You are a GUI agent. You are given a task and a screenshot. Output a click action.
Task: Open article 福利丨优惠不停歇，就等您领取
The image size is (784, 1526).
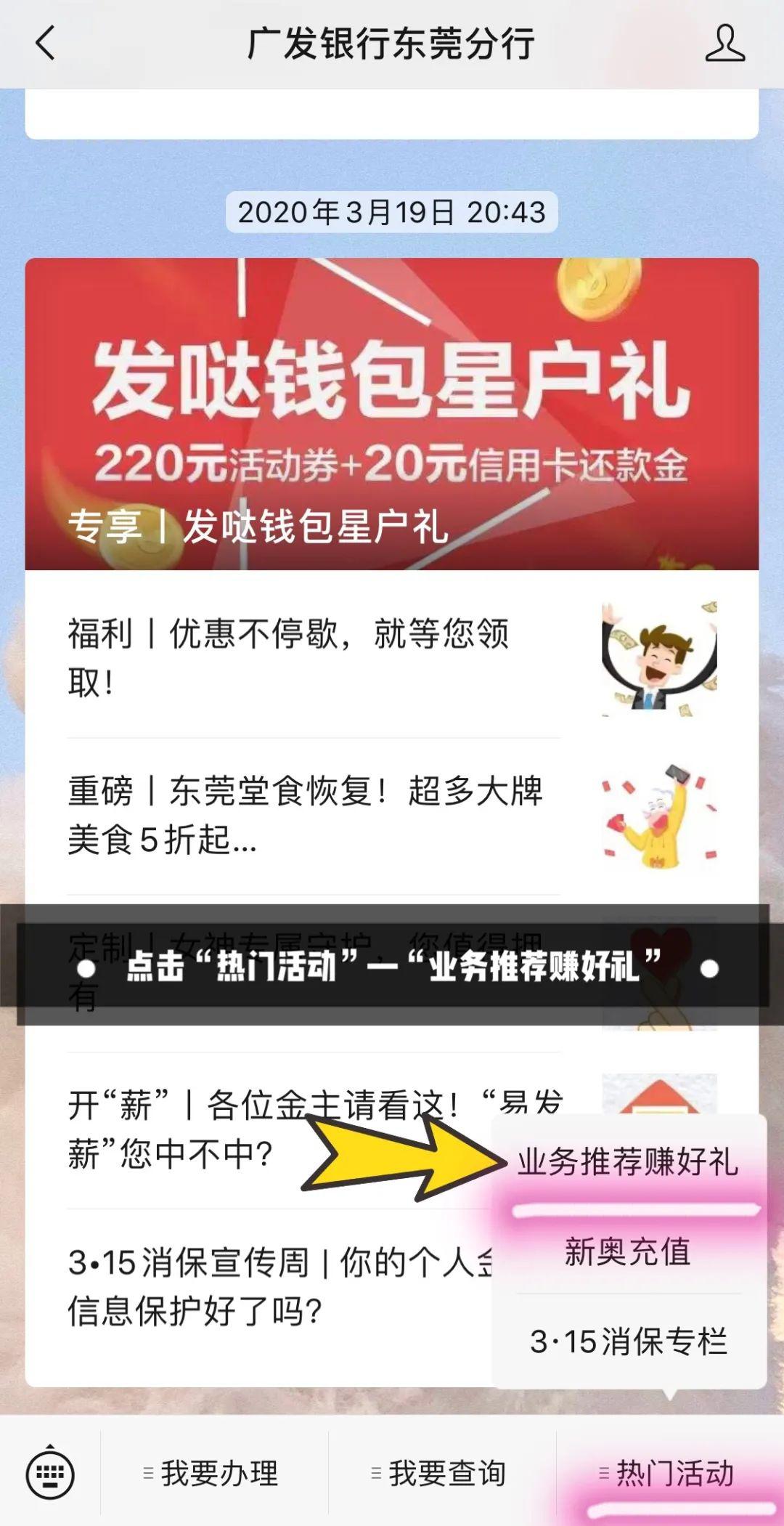[392, 657]
